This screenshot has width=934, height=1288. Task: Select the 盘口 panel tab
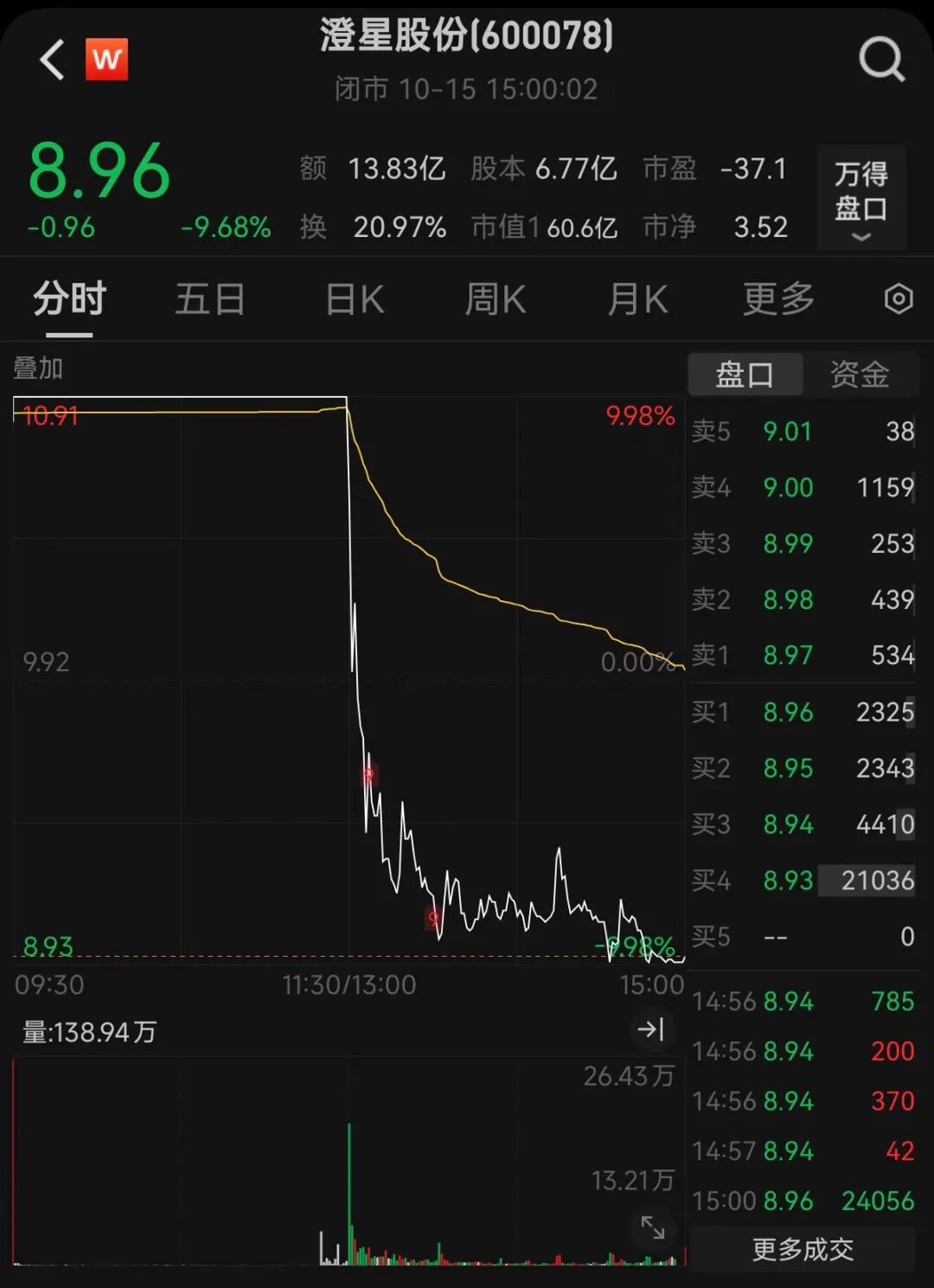745,375
